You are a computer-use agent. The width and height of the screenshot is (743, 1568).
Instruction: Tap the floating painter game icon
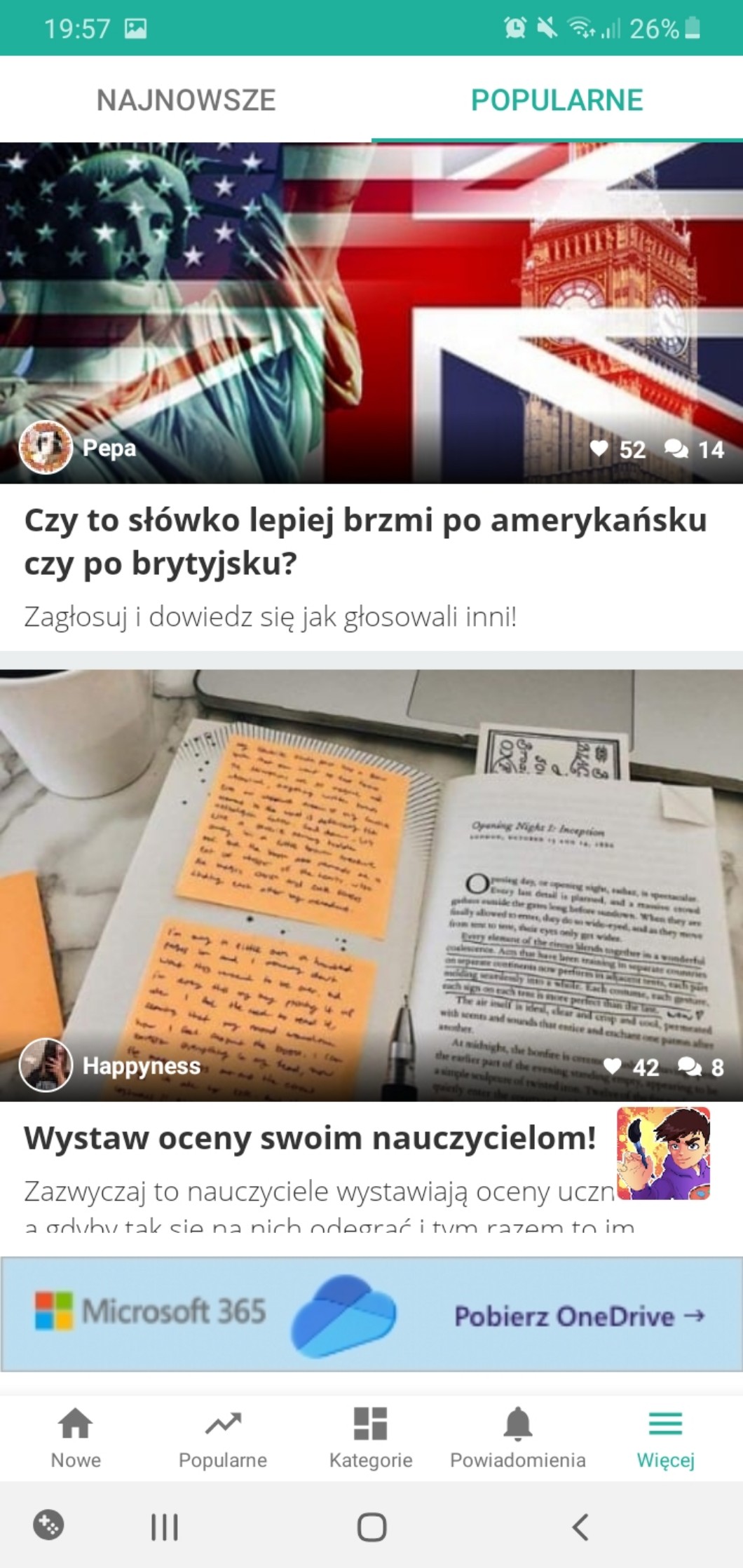pos(663,1154)
